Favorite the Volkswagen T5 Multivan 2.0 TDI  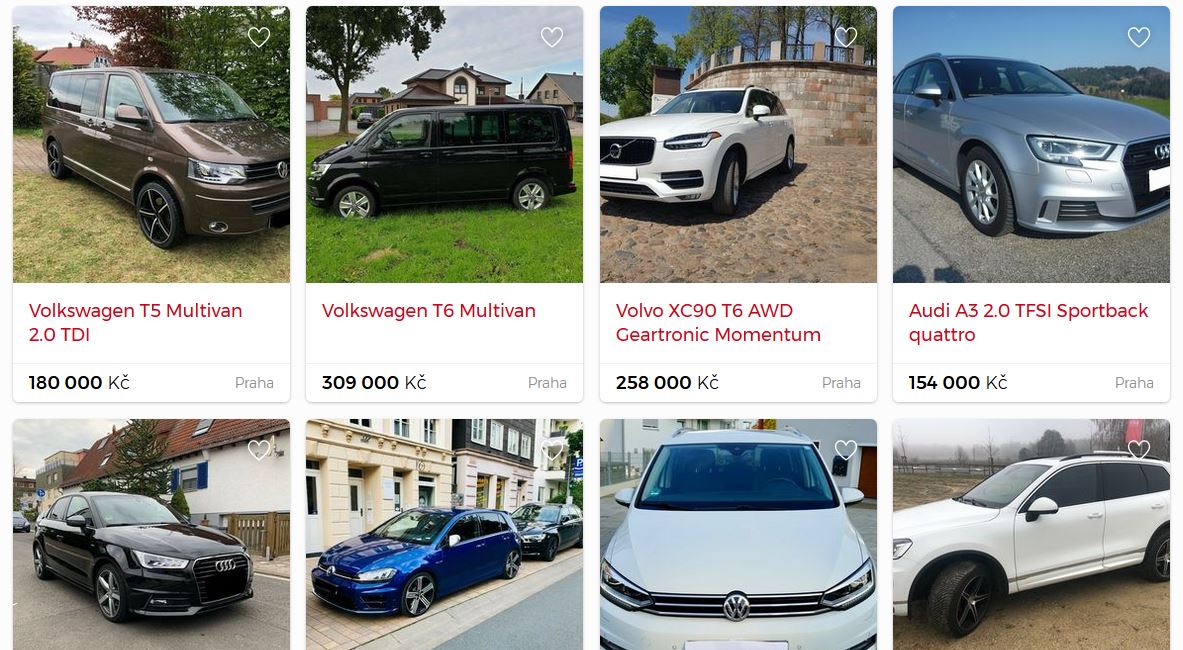259,38
